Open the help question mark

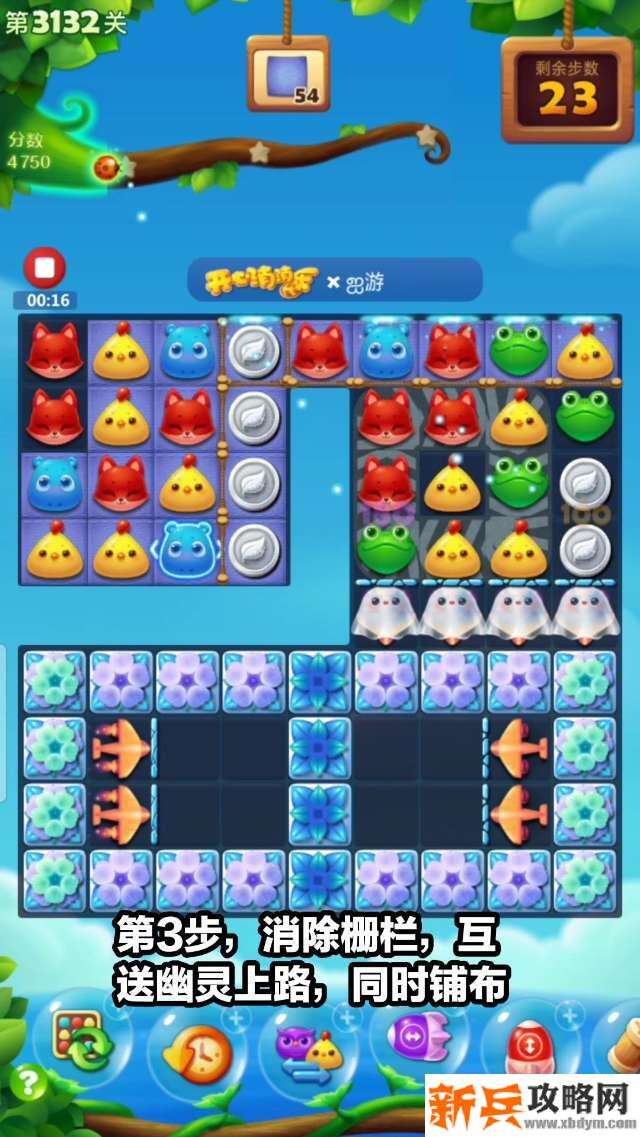pyautogui.click(x=29, y=1082)
